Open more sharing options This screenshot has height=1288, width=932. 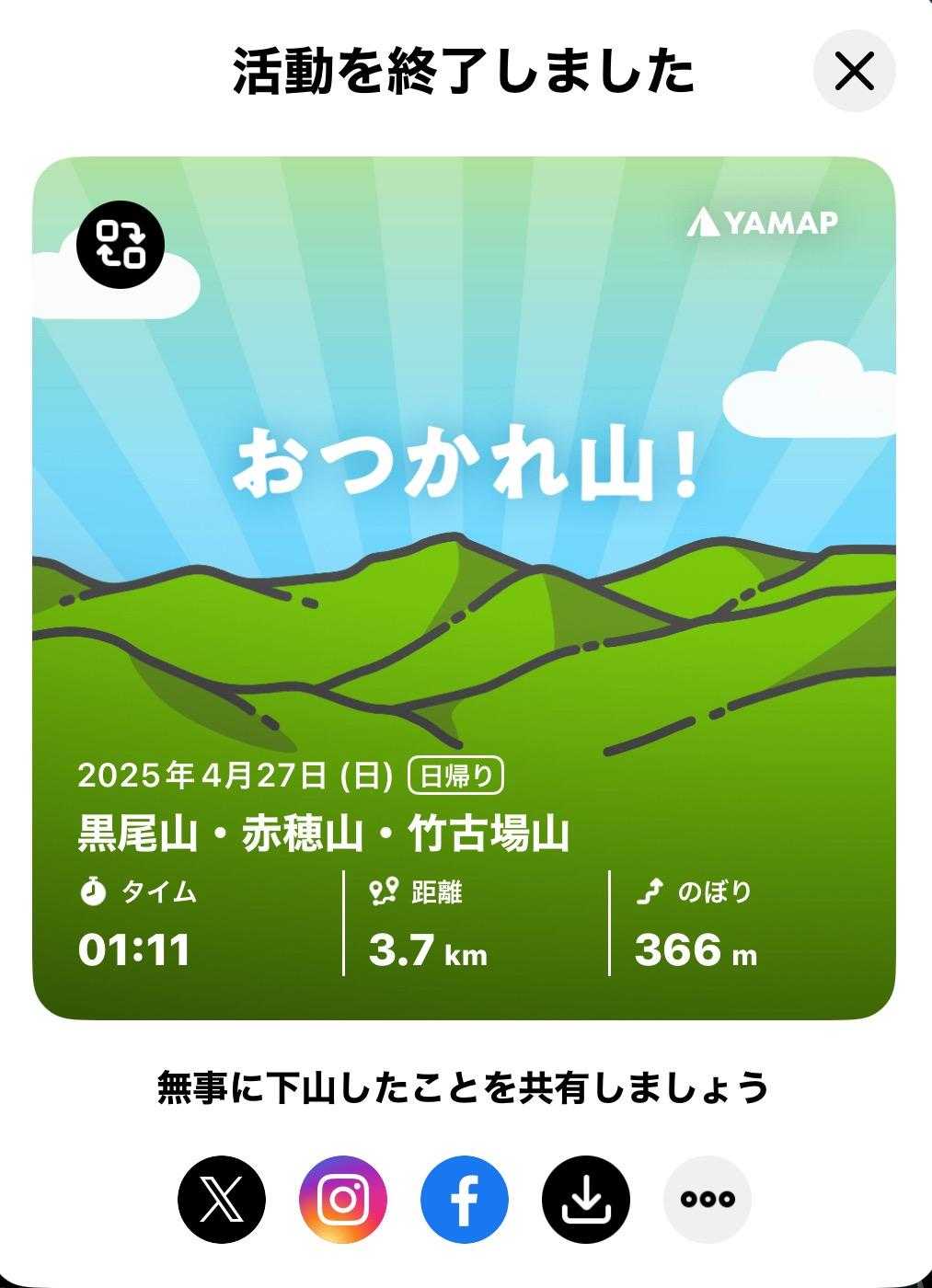708,1200
